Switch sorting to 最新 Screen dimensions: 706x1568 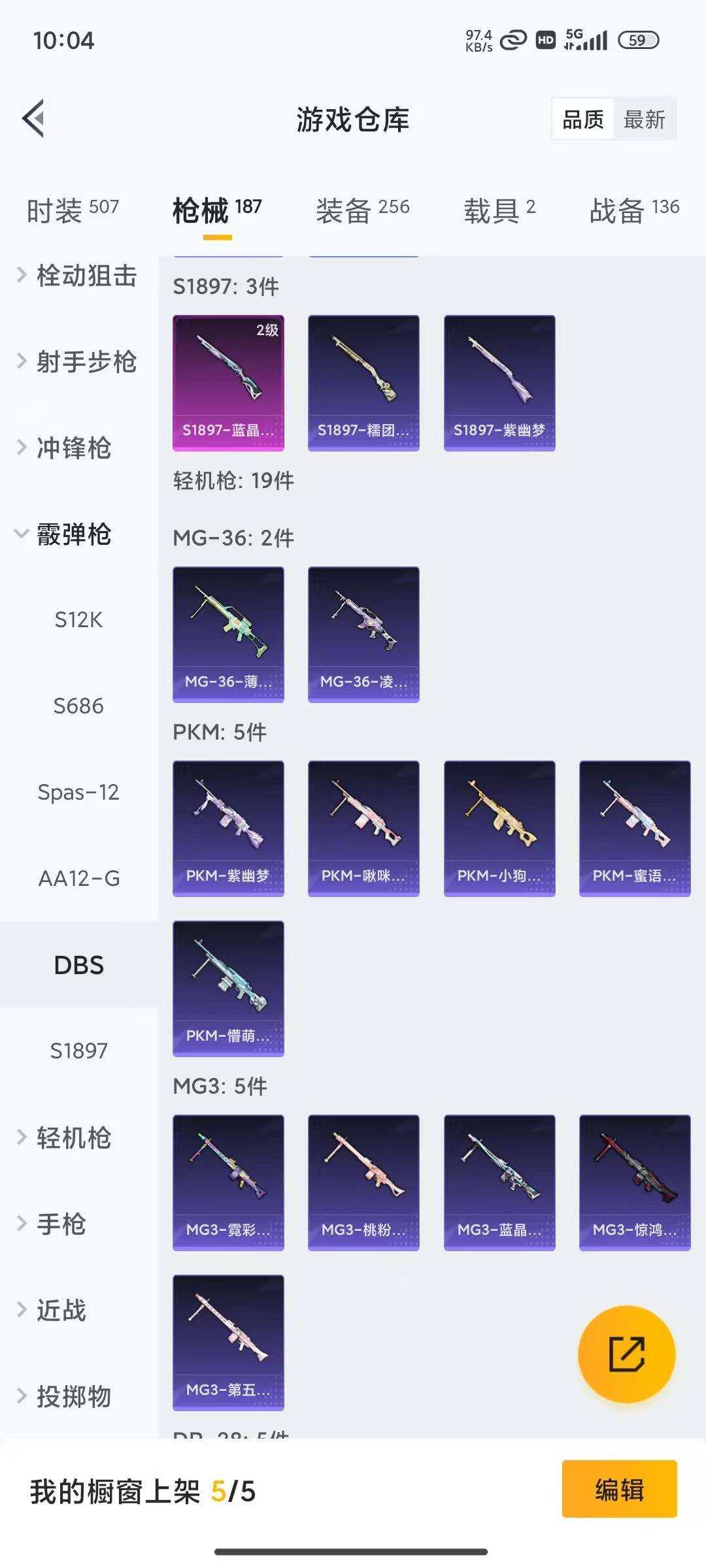[644, 120]
